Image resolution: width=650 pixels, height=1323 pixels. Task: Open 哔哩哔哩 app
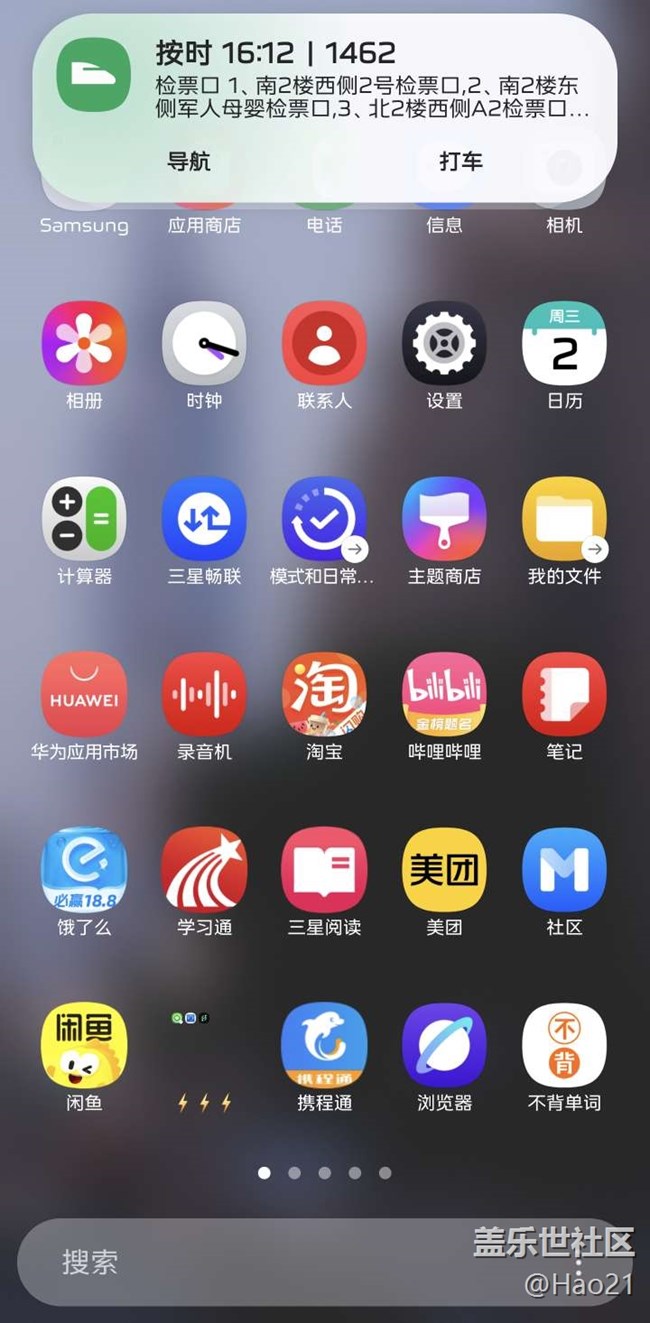point(444,695)
